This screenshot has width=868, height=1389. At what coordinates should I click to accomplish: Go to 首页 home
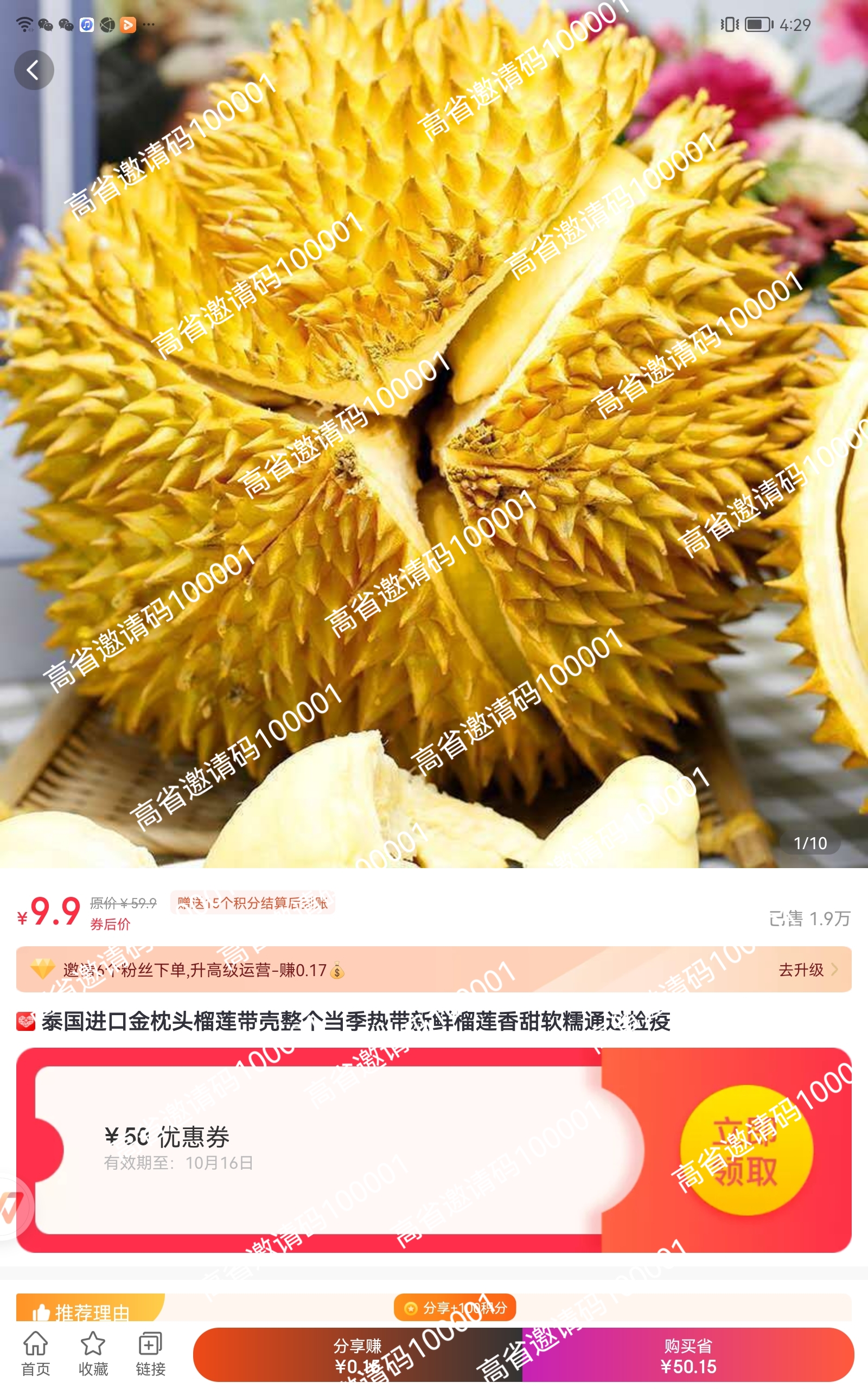36,1353
